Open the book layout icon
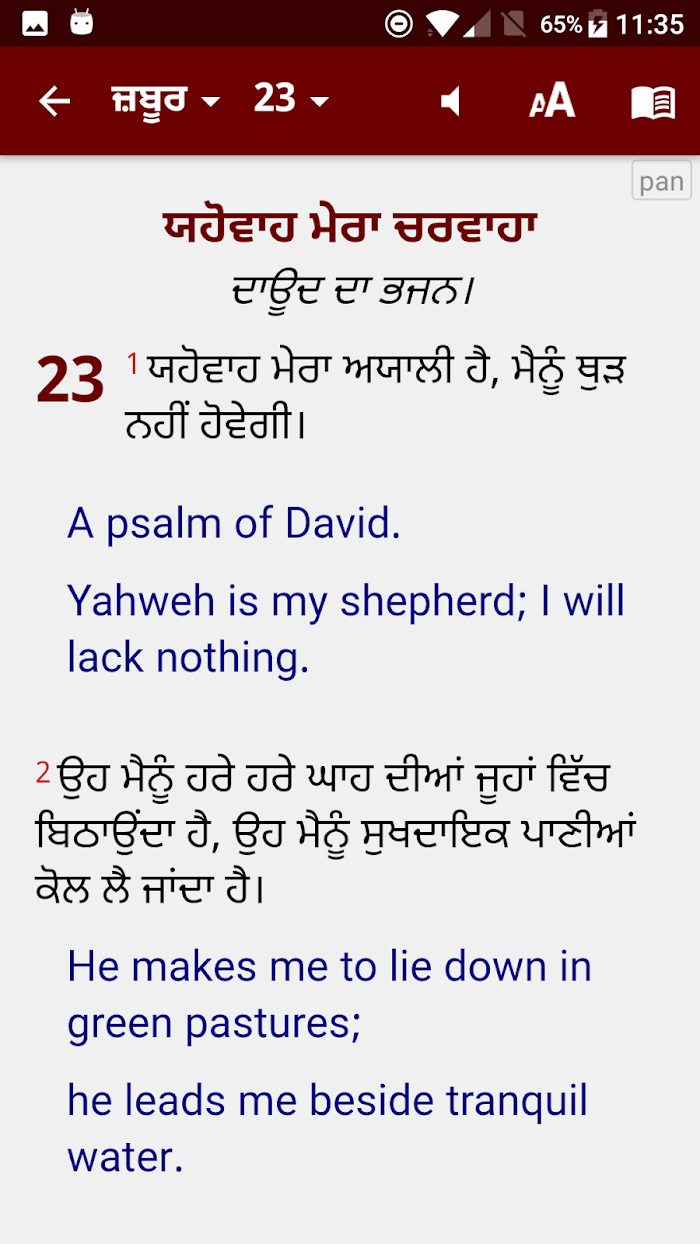 pyautogui.click(x=653, y=102)
